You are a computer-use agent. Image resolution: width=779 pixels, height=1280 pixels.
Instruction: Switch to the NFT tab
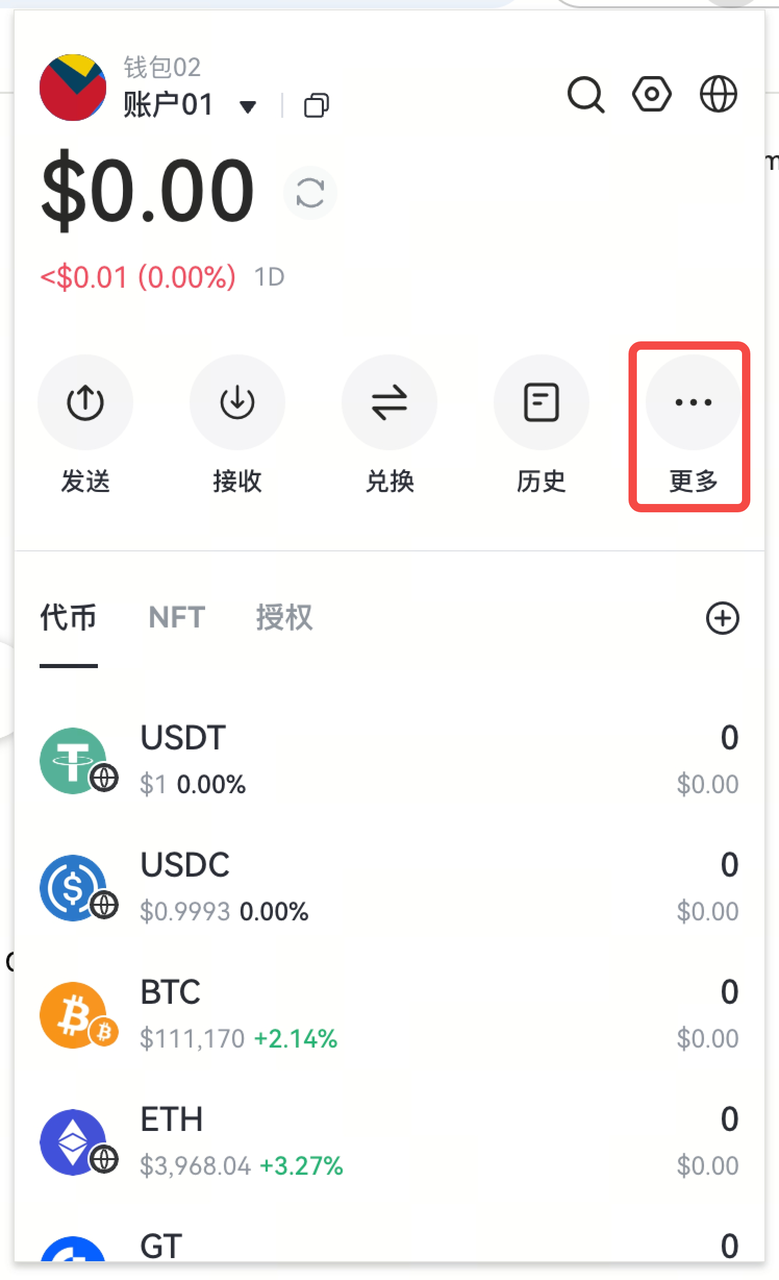176,618
